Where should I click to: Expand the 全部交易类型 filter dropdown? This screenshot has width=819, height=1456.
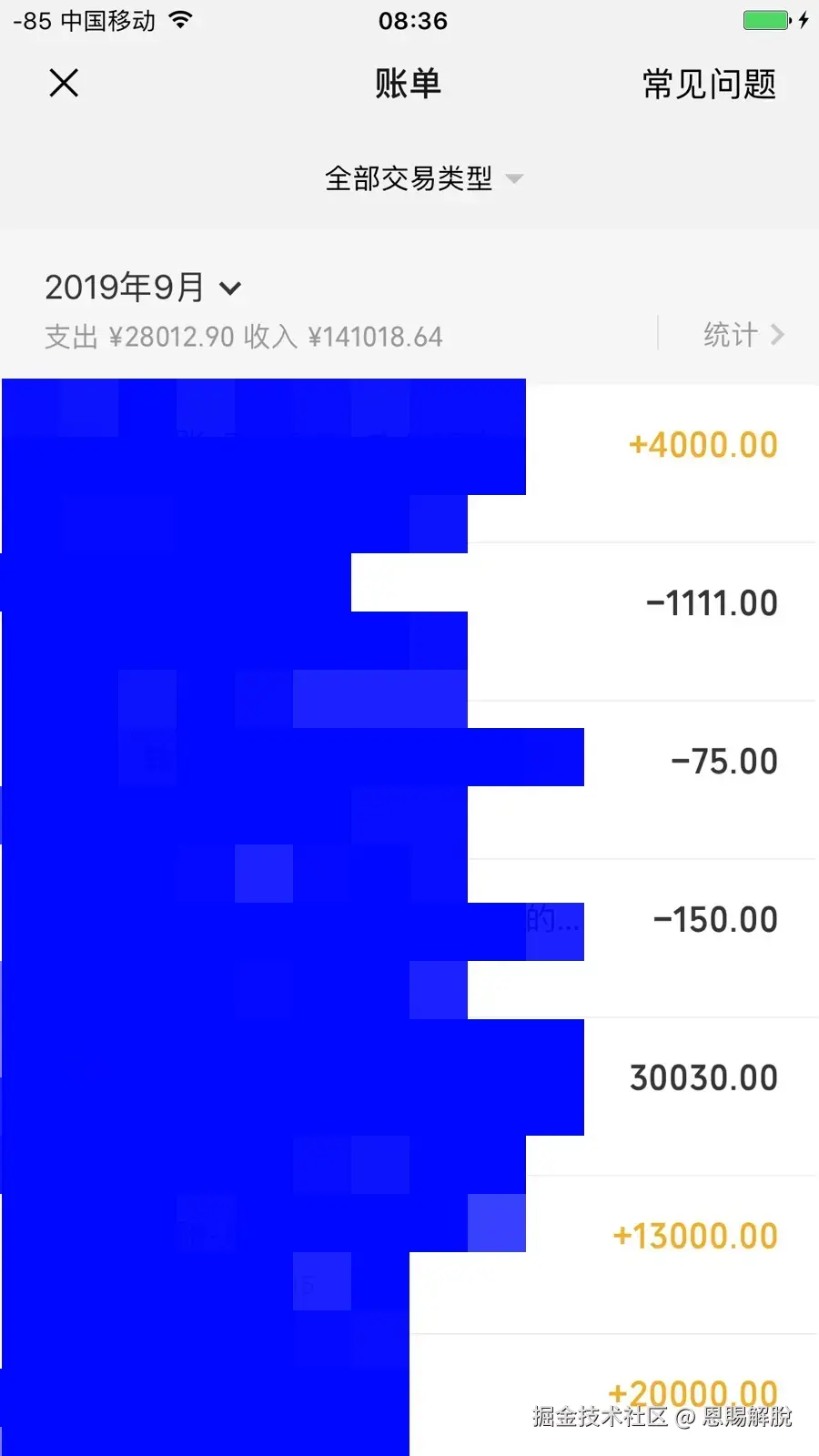[x=422, y=178]
